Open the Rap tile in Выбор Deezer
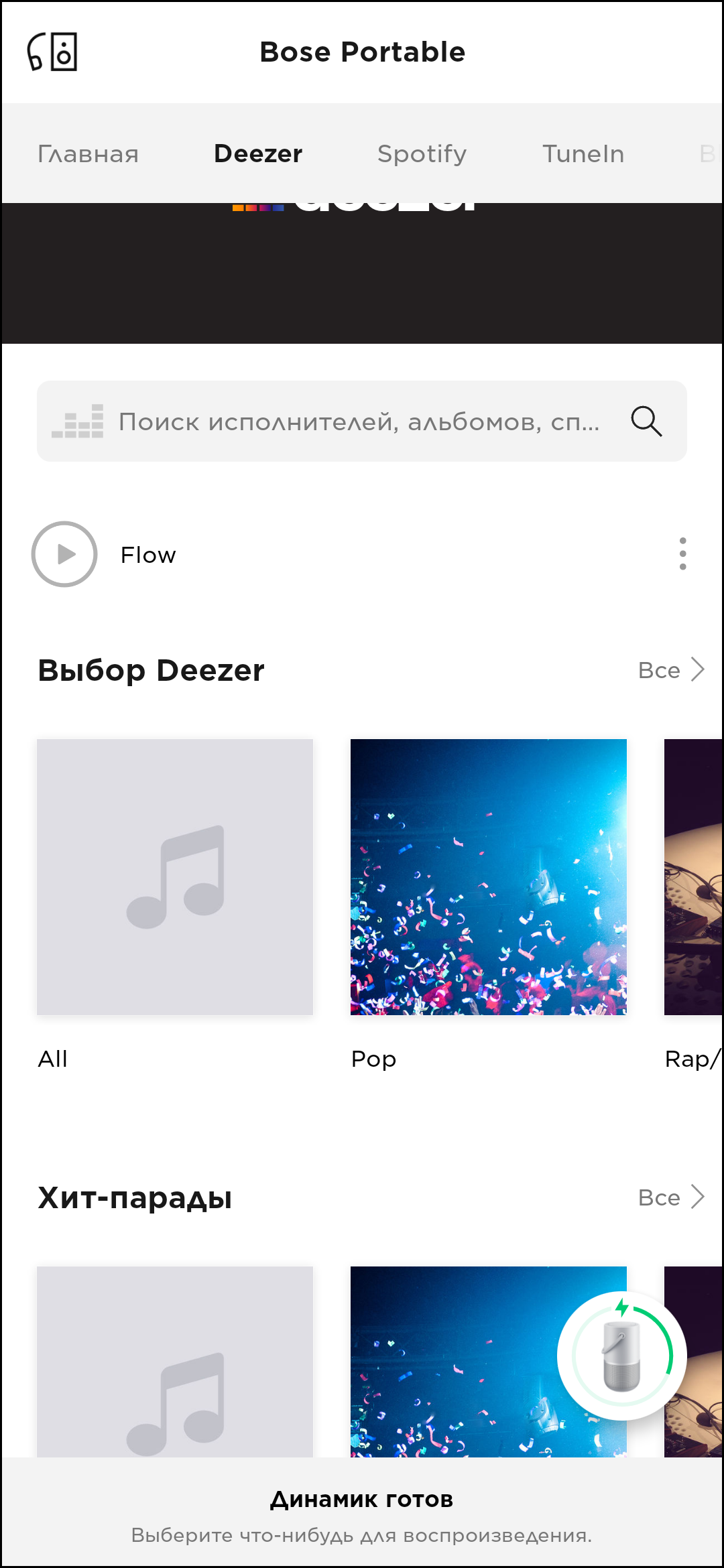The image size is (724, 1568). [x=694, y=877]
